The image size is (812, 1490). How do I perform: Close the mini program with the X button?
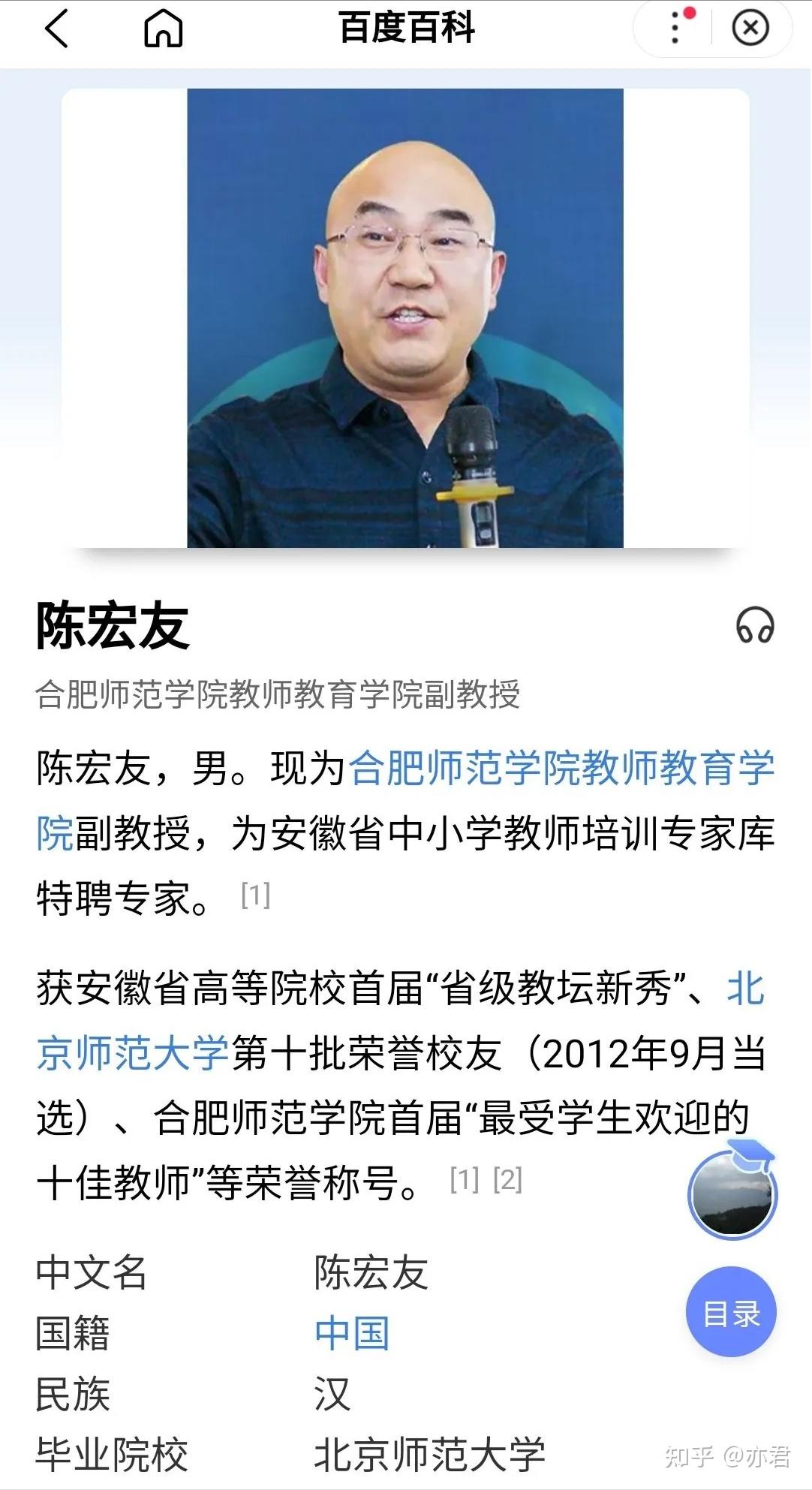[750, 29]
